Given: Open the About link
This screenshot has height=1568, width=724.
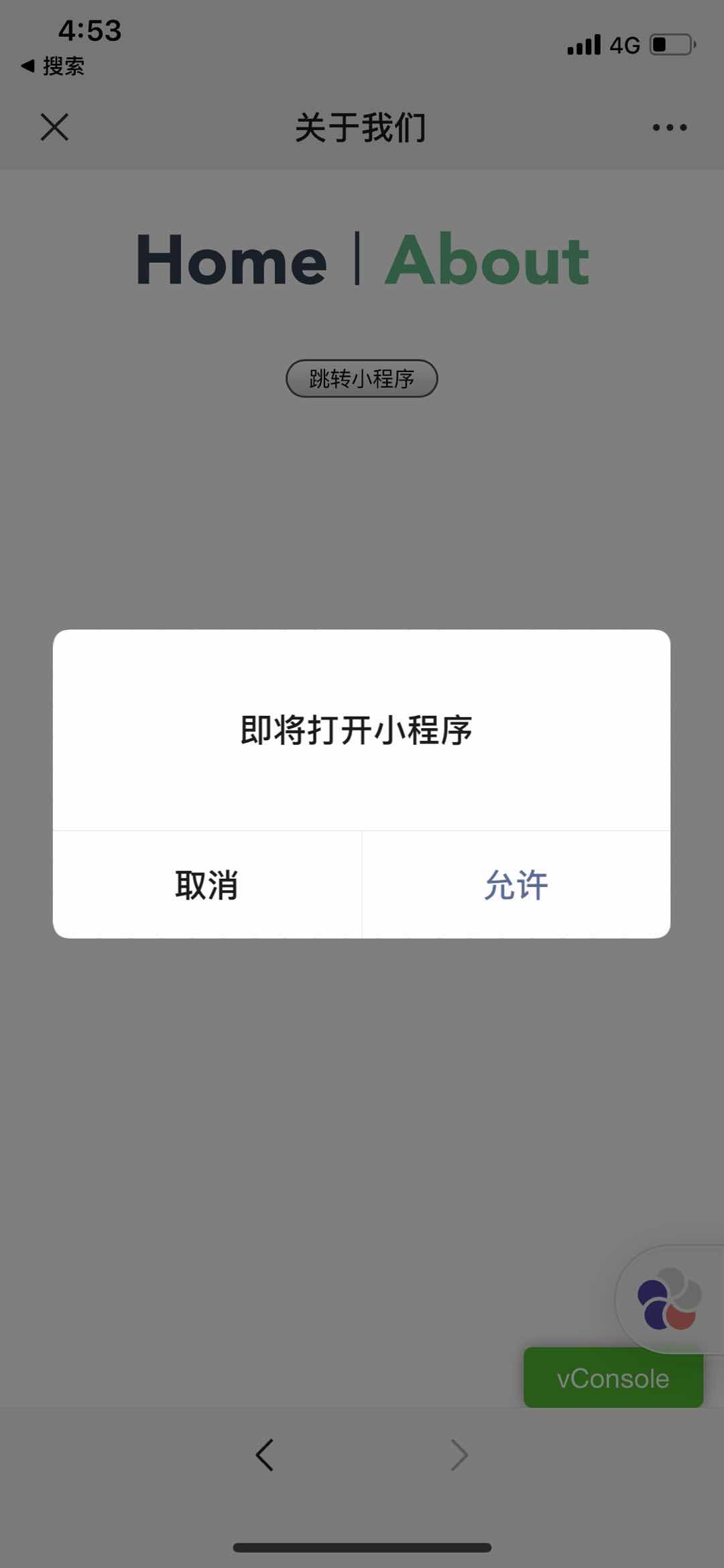Looking at the screenshot, I should click(487, 260).
